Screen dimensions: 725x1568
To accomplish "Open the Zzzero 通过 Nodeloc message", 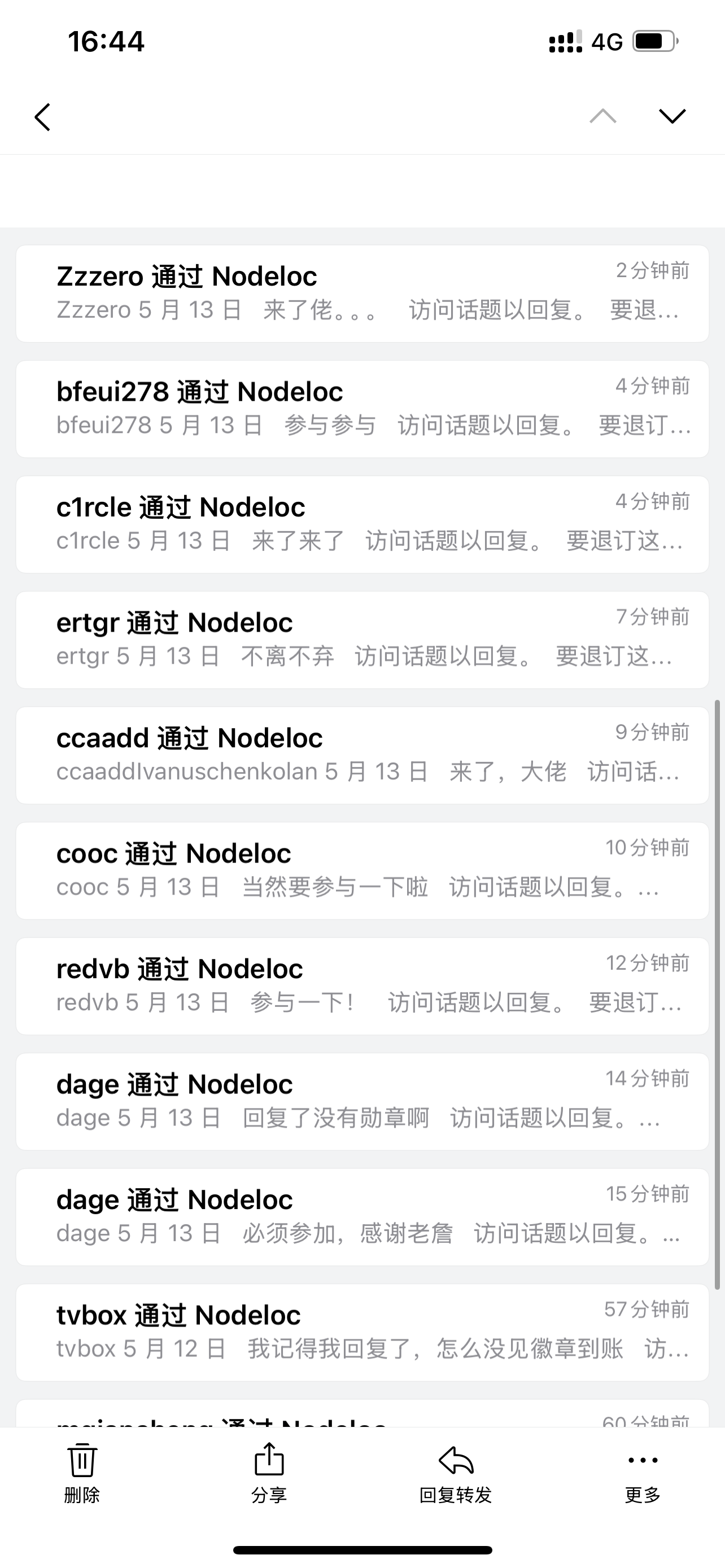I will tap(362, 294).
